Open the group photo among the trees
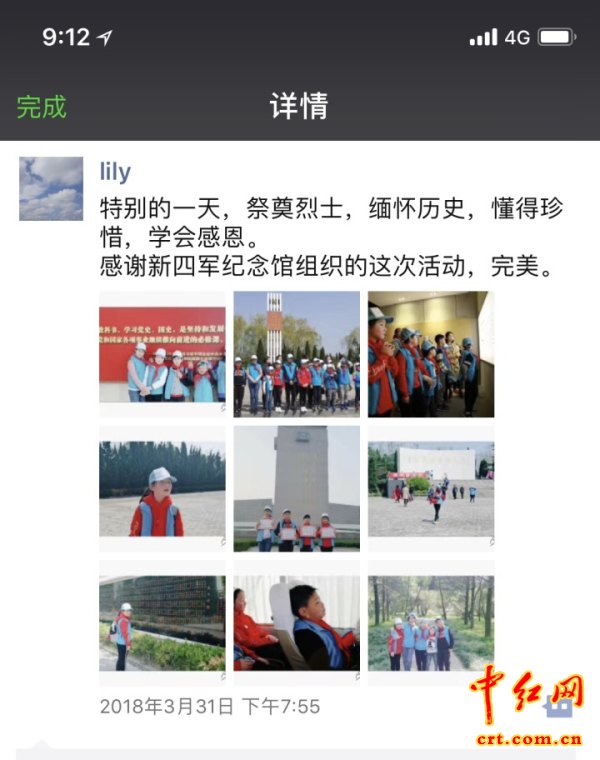This screenshot has height=760, width=600. [x=430, y=622]
